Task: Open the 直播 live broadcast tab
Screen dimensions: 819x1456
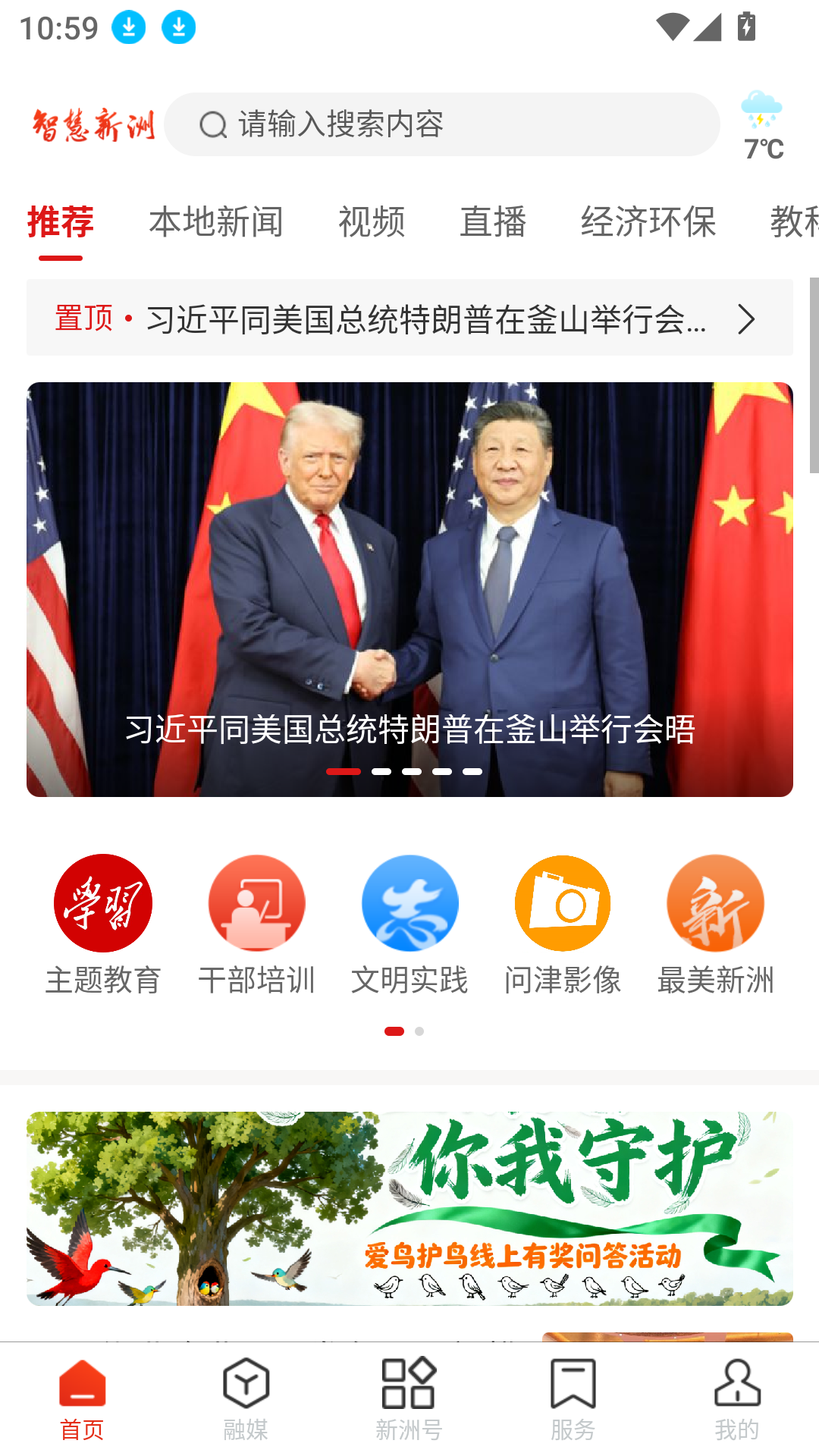Action: (x=494, y=222)
